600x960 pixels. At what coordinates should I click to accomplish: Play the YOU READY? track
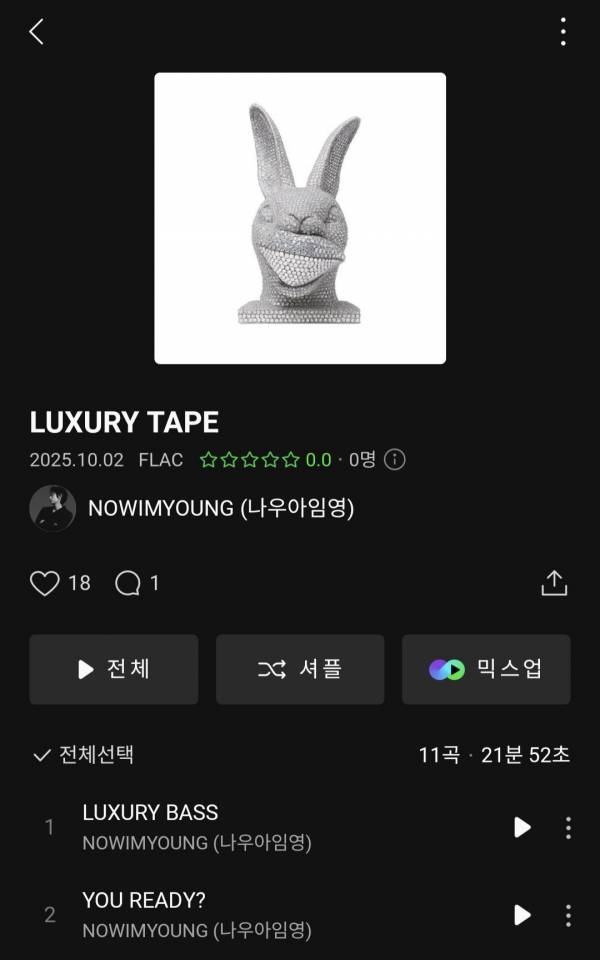click(522, 914)
